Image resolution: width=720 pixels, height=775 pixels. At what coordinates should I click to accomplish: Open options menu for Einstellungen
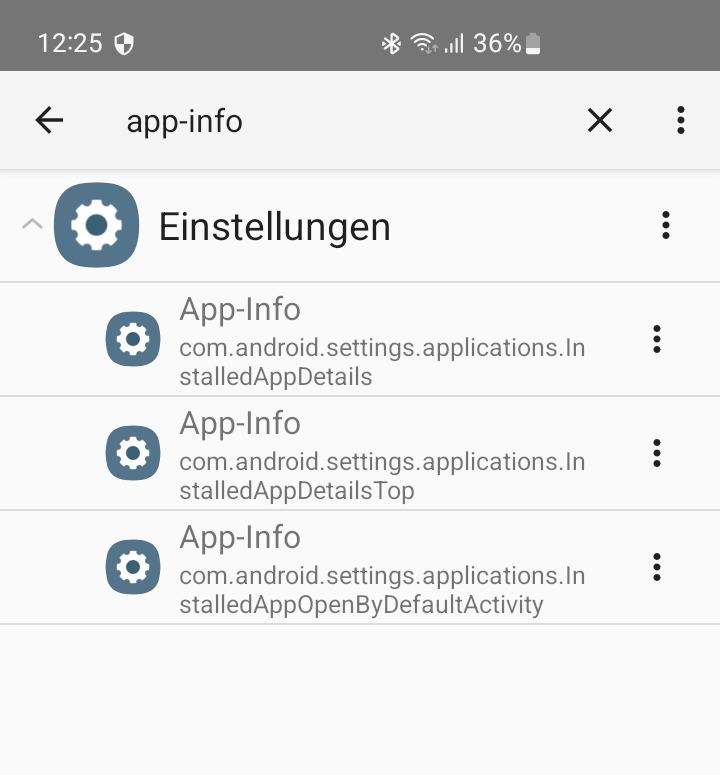pyautogui.click(x=665, y=225)
